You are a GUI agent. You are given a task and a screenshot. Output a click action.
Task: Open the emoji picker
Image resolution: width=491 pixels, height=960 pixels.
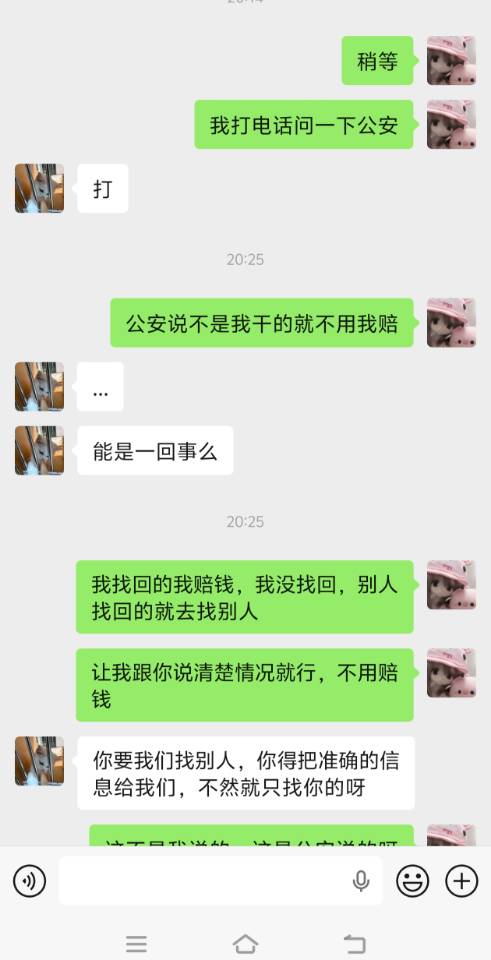[x=412, y=881]
